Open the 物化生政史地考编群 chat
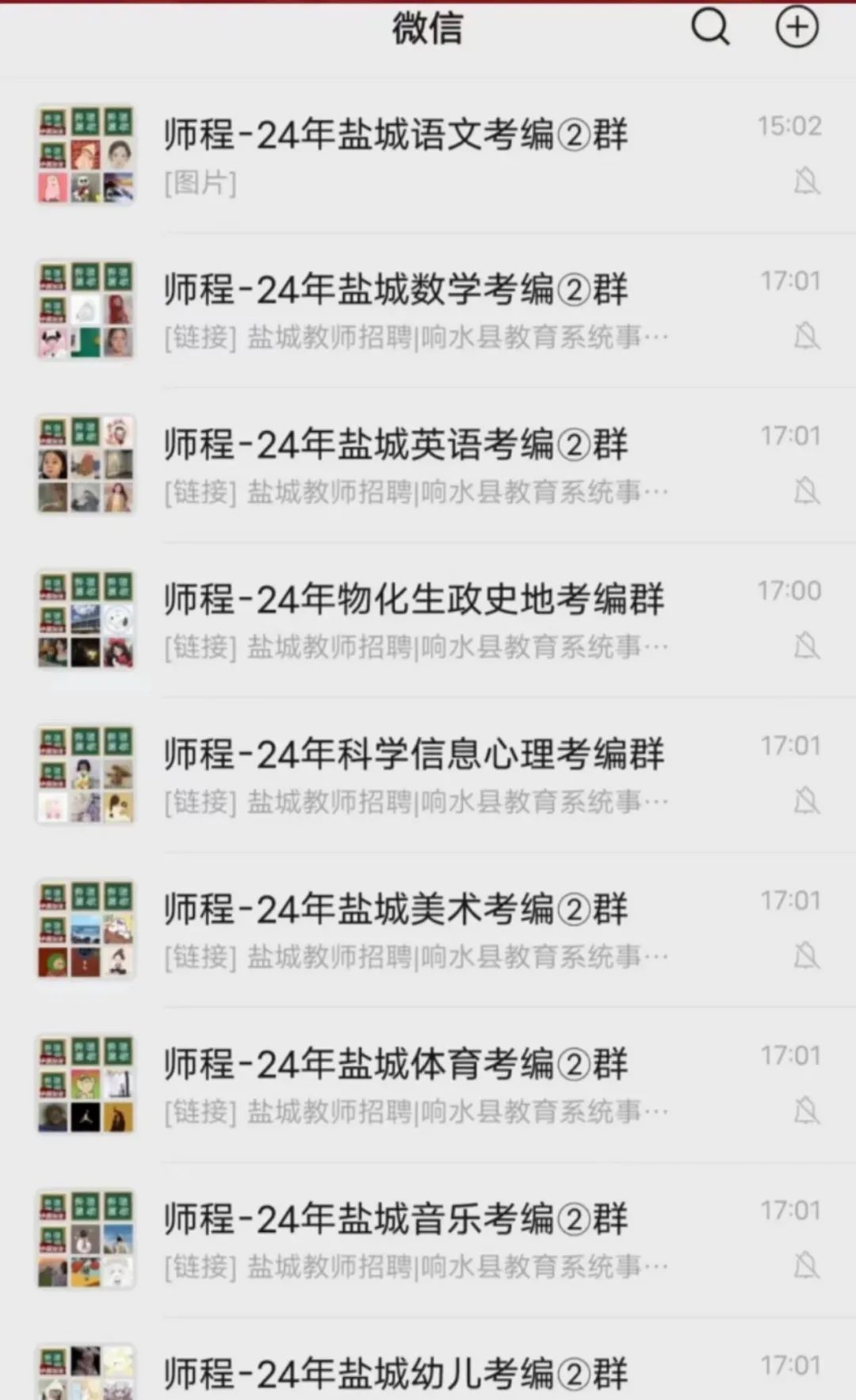Viewport: 856px width, 1400px height. click(428, 620)
